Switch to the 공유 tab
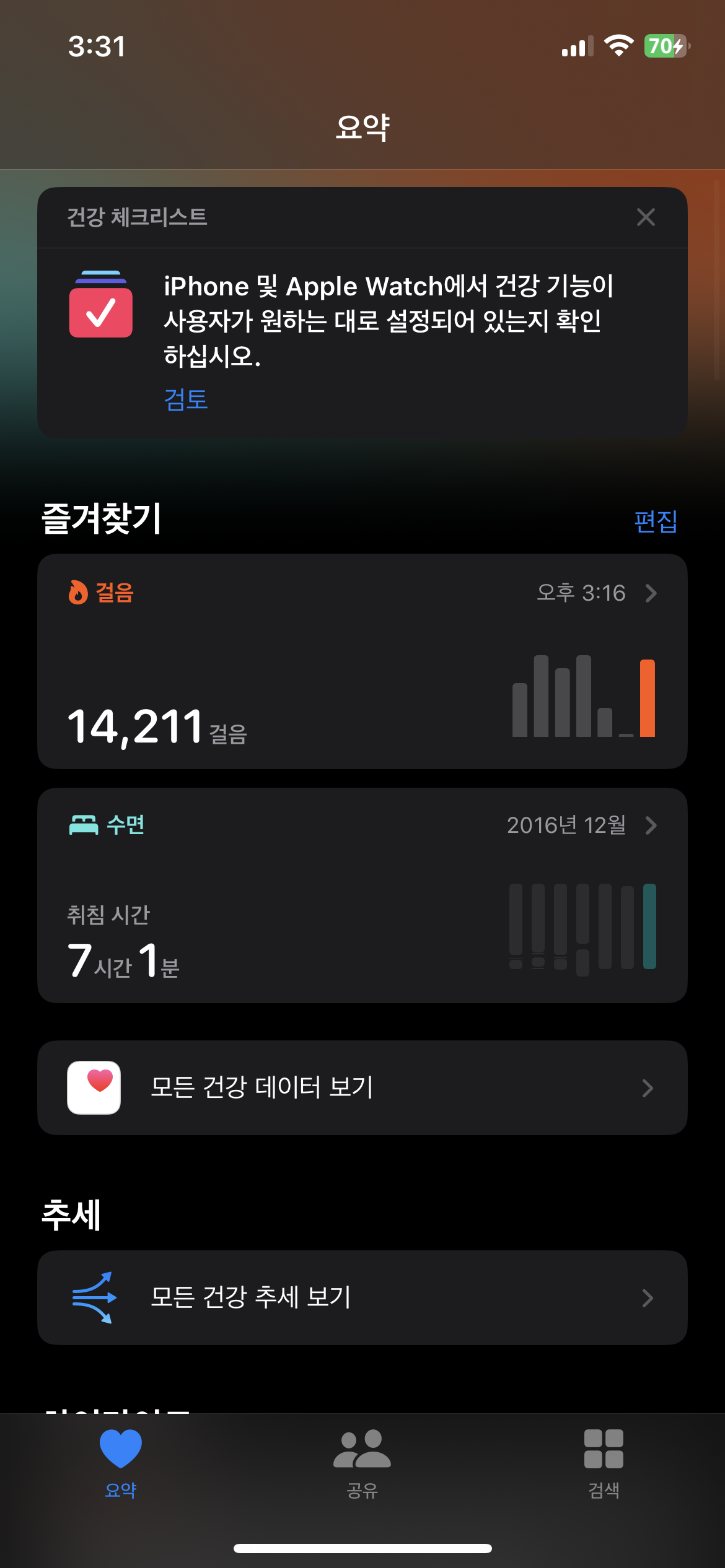 click(362, 1463)
